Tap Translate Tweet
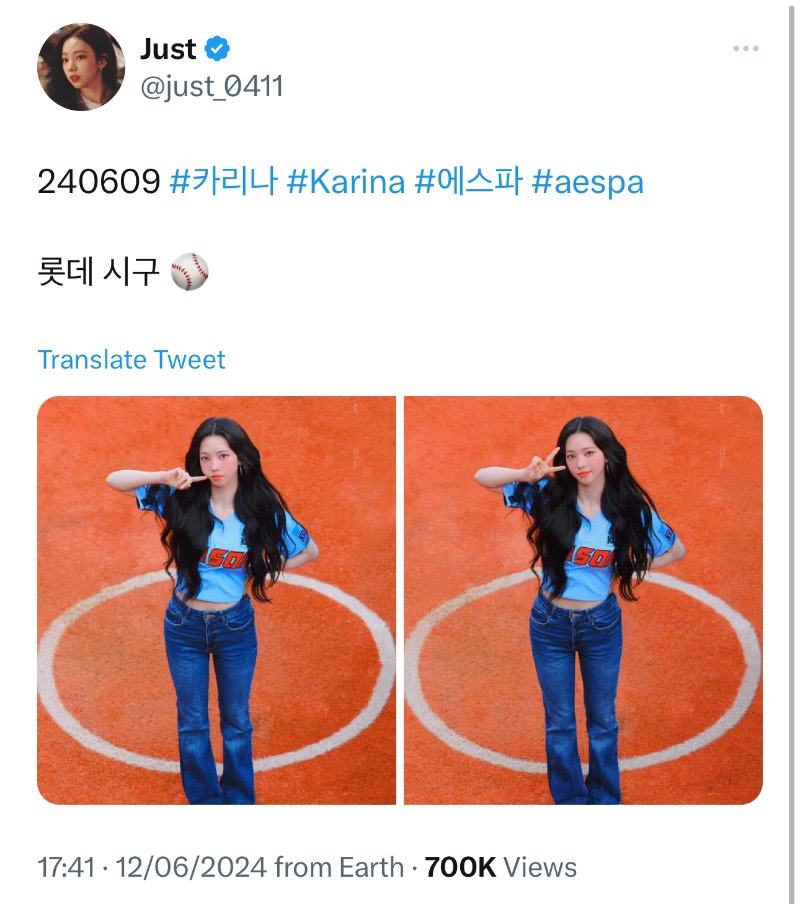The height and width of the screenshot is (904, 800). [131, 360]
